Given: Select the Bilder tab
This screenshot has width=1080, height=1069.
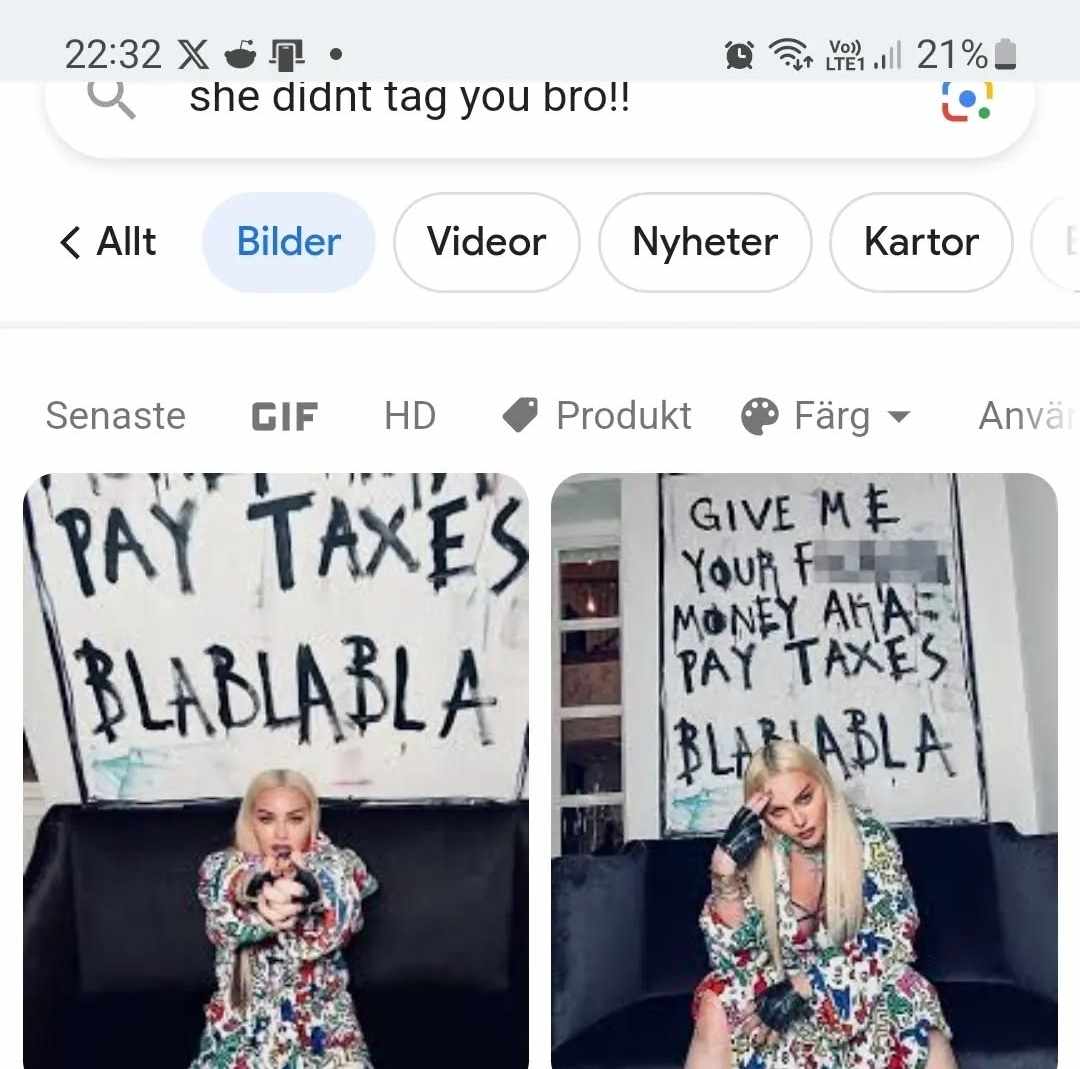Looking at the screenshot, I should (289, 242).
